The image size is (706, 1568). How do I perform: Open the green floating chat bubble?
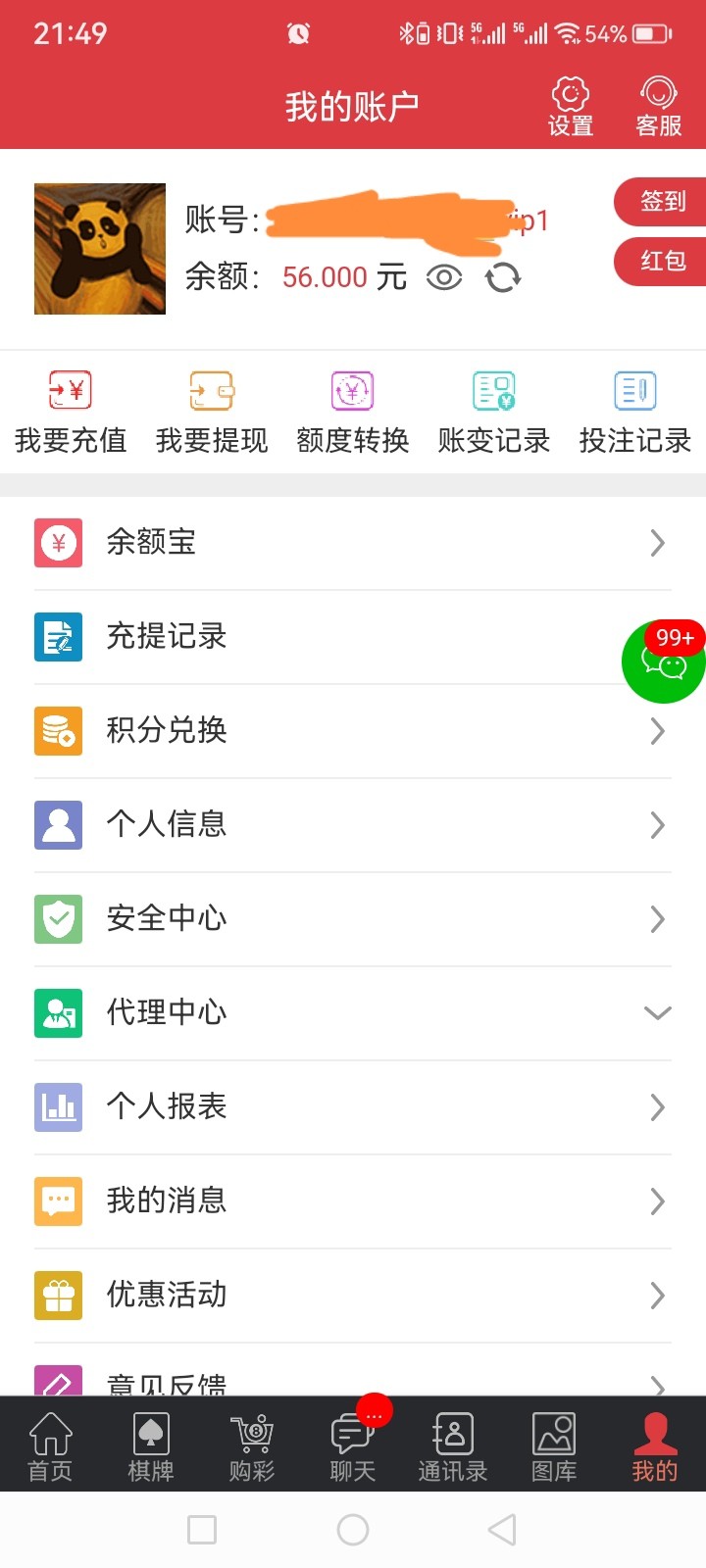(664, 662)
